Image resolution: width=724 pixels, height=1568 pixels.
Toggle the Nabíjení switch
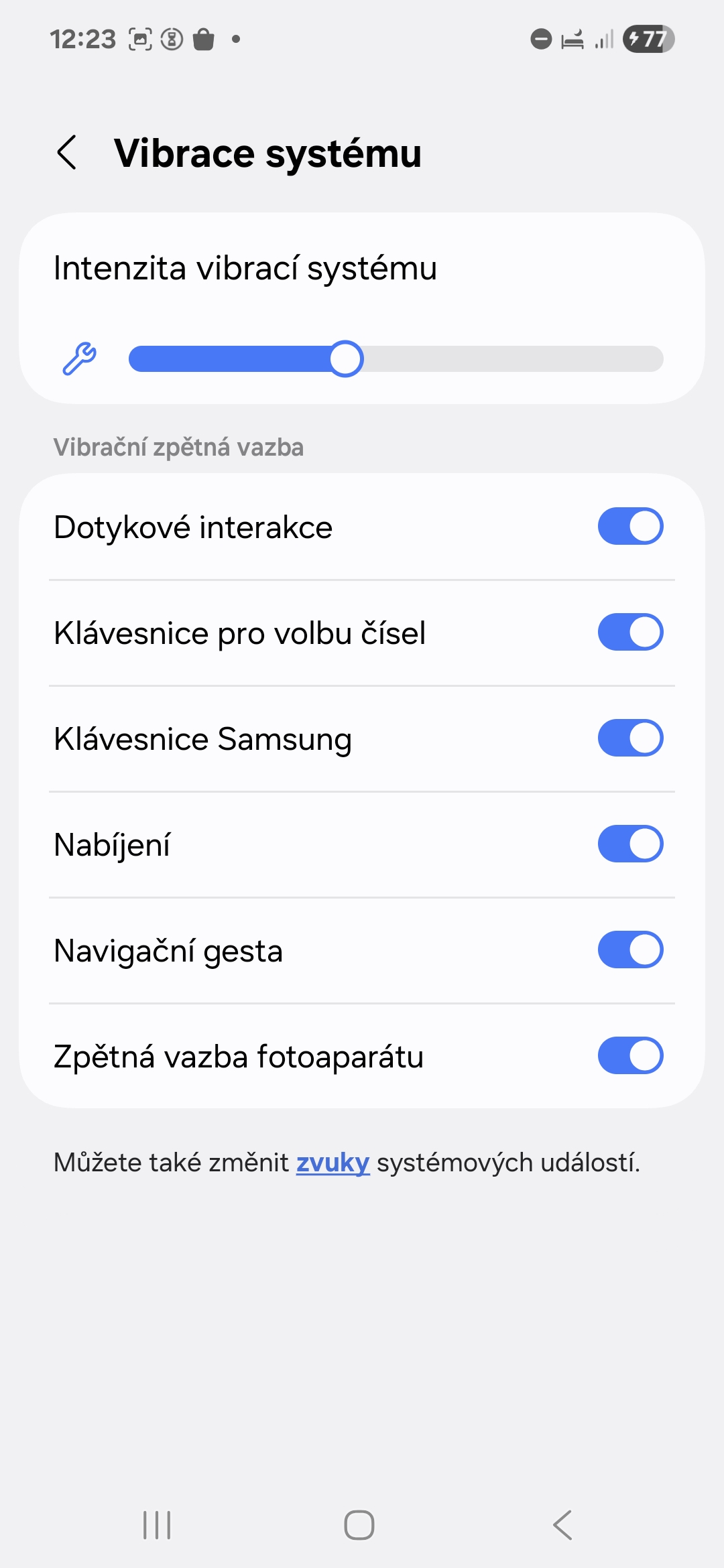630,844
